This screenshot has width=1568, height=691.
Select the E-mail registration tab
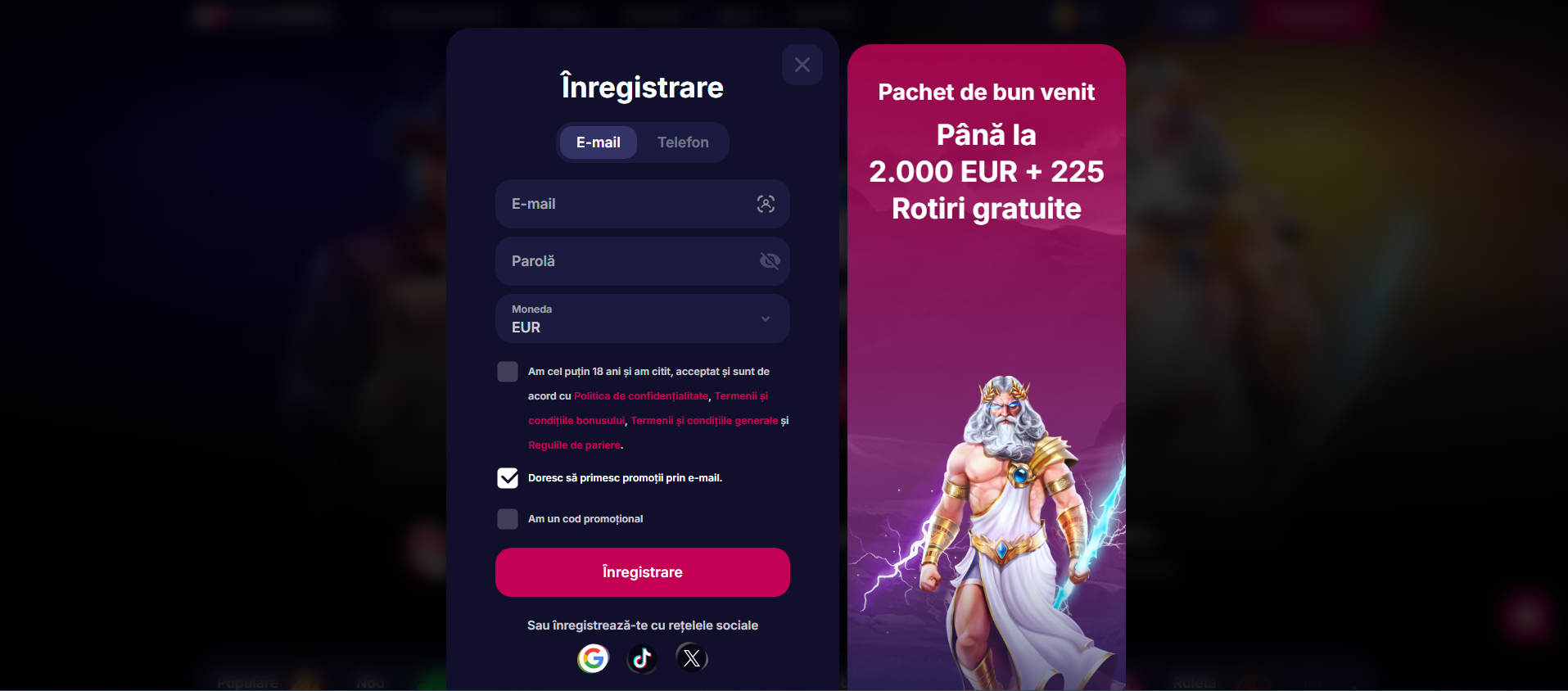[x=598, y=142]
